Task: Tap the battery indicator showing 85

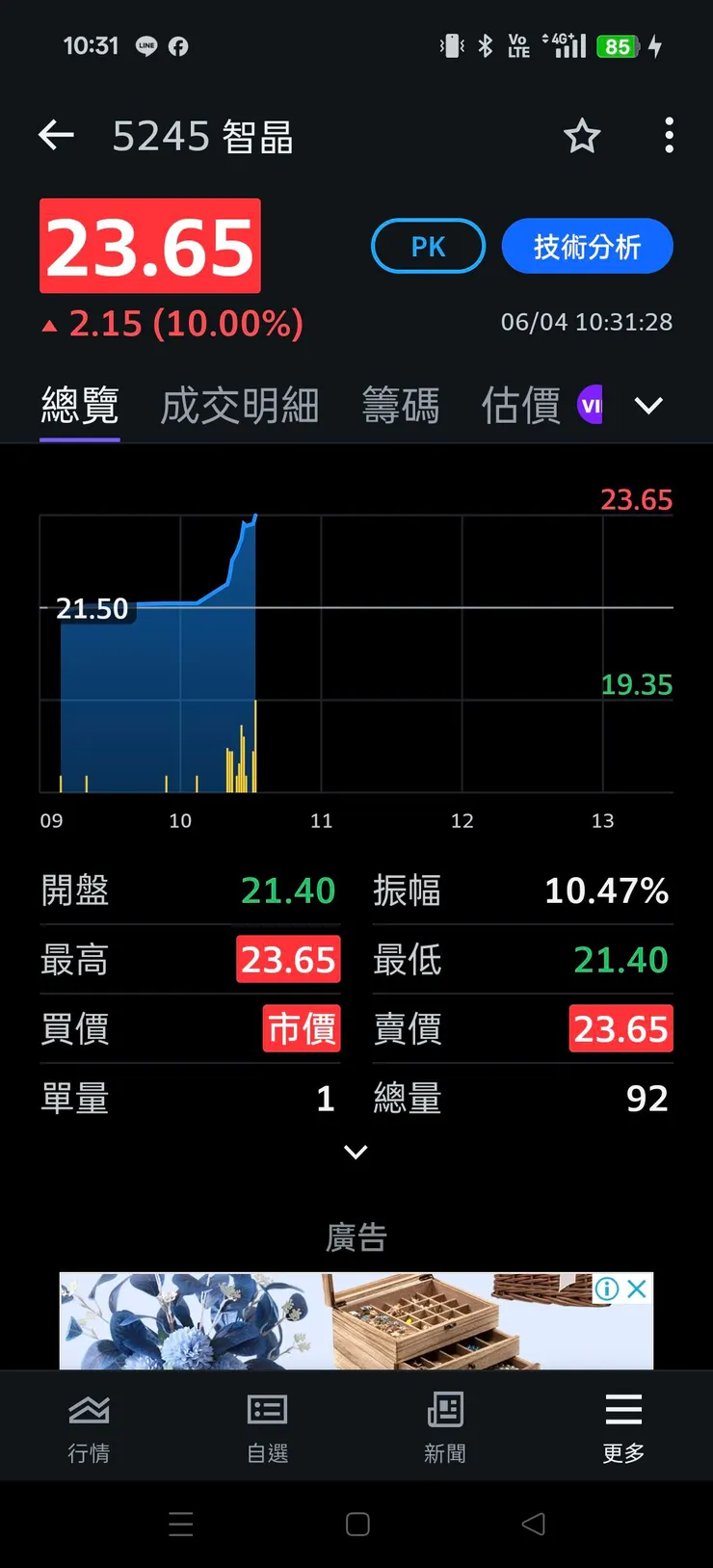Action: click(x=616, y=45)
